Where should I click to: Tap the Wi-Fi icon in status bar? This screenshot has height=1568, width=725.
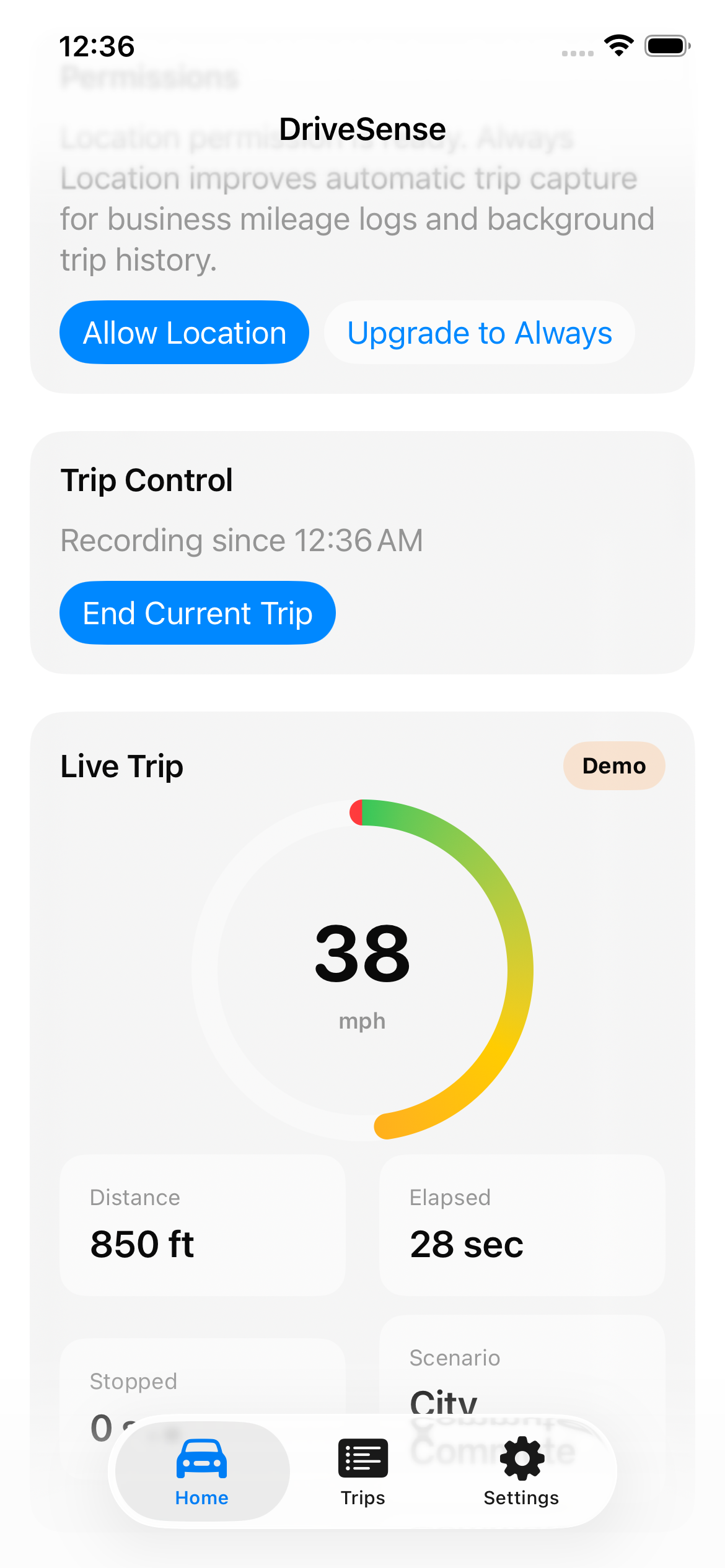[618, 44]
